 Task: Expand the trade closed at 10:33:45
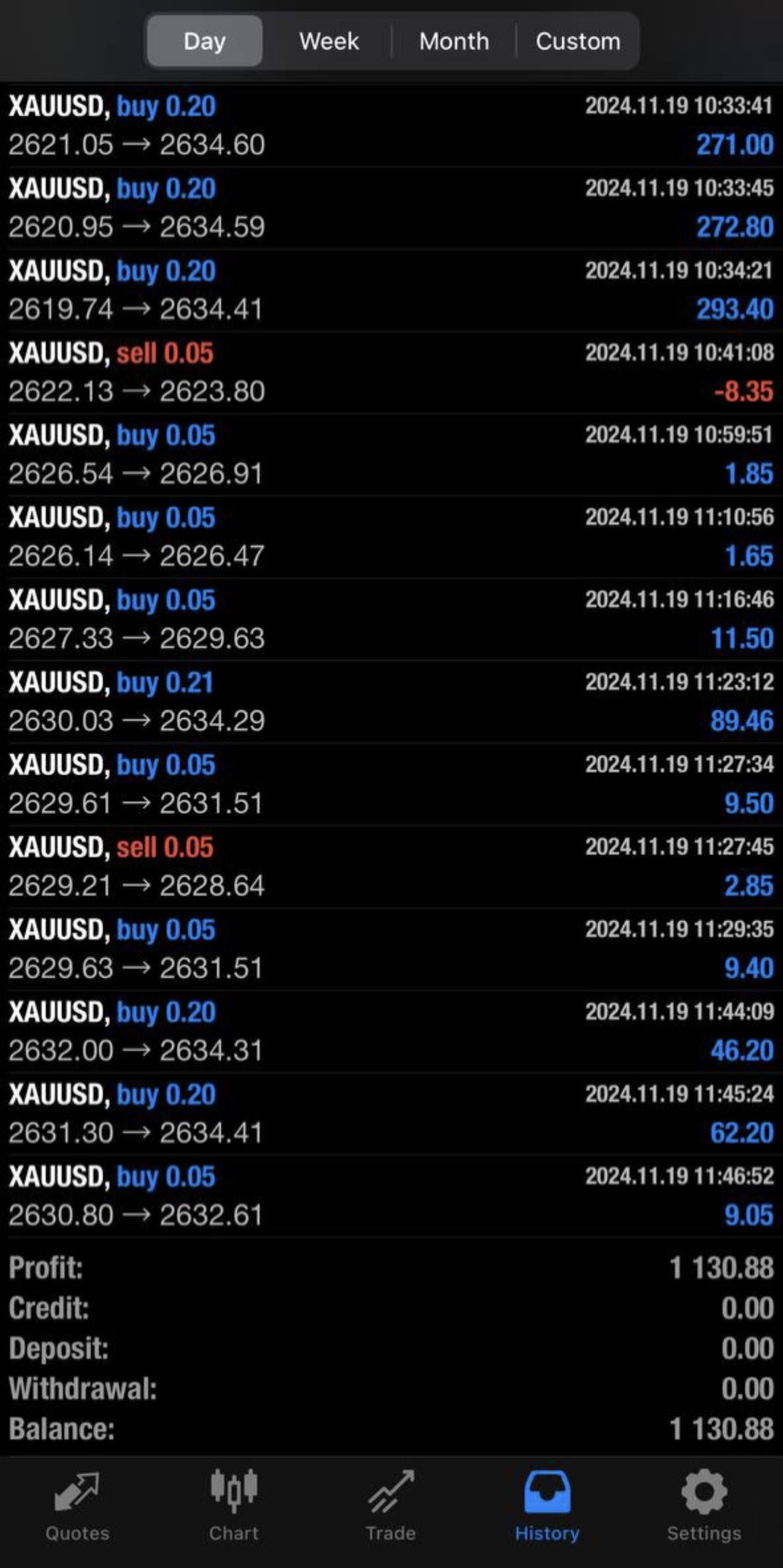click(x=391, y=207)
